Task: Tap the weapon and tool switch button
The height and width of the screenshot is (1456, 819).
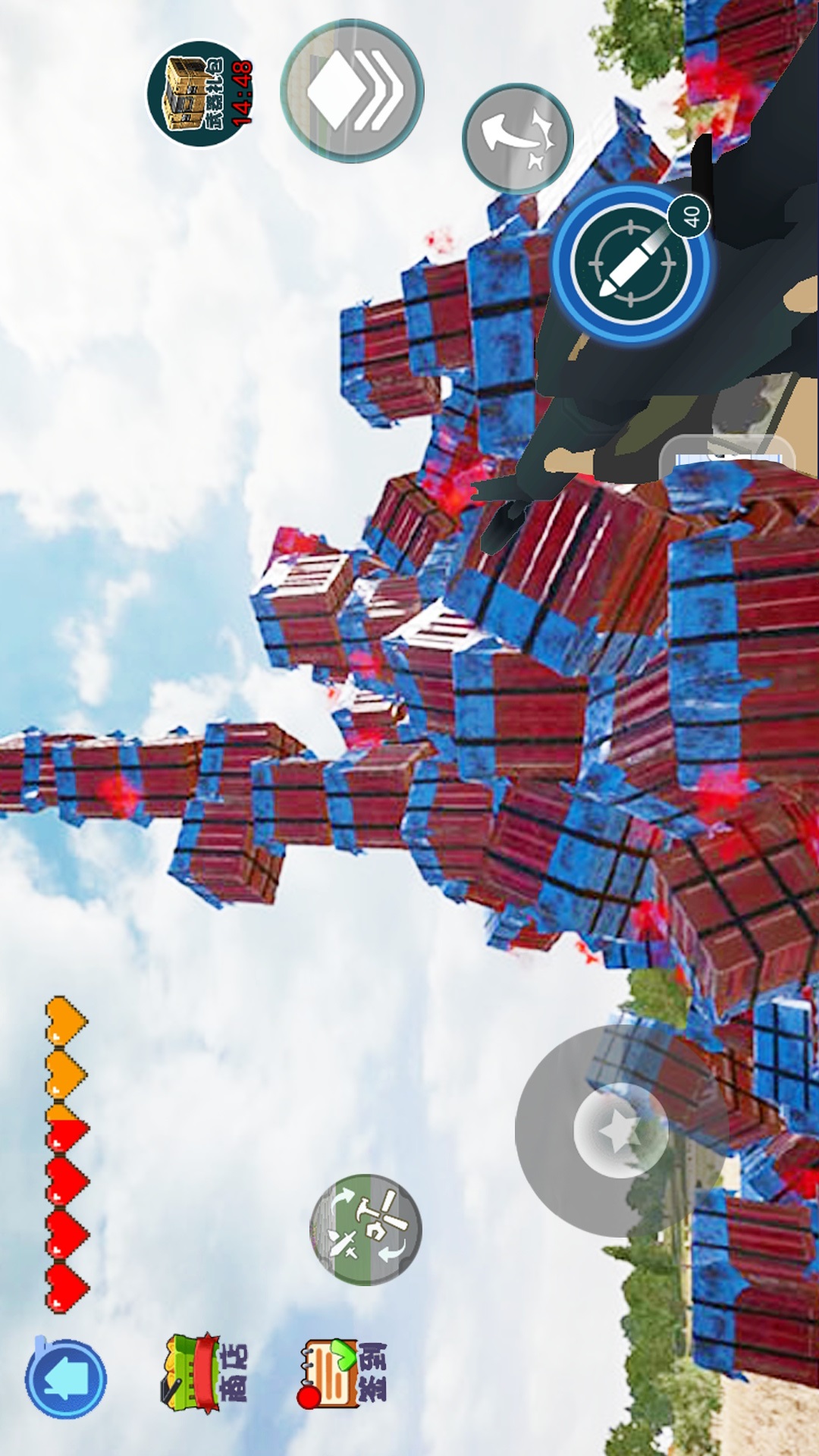Action: click(366, 1229)
